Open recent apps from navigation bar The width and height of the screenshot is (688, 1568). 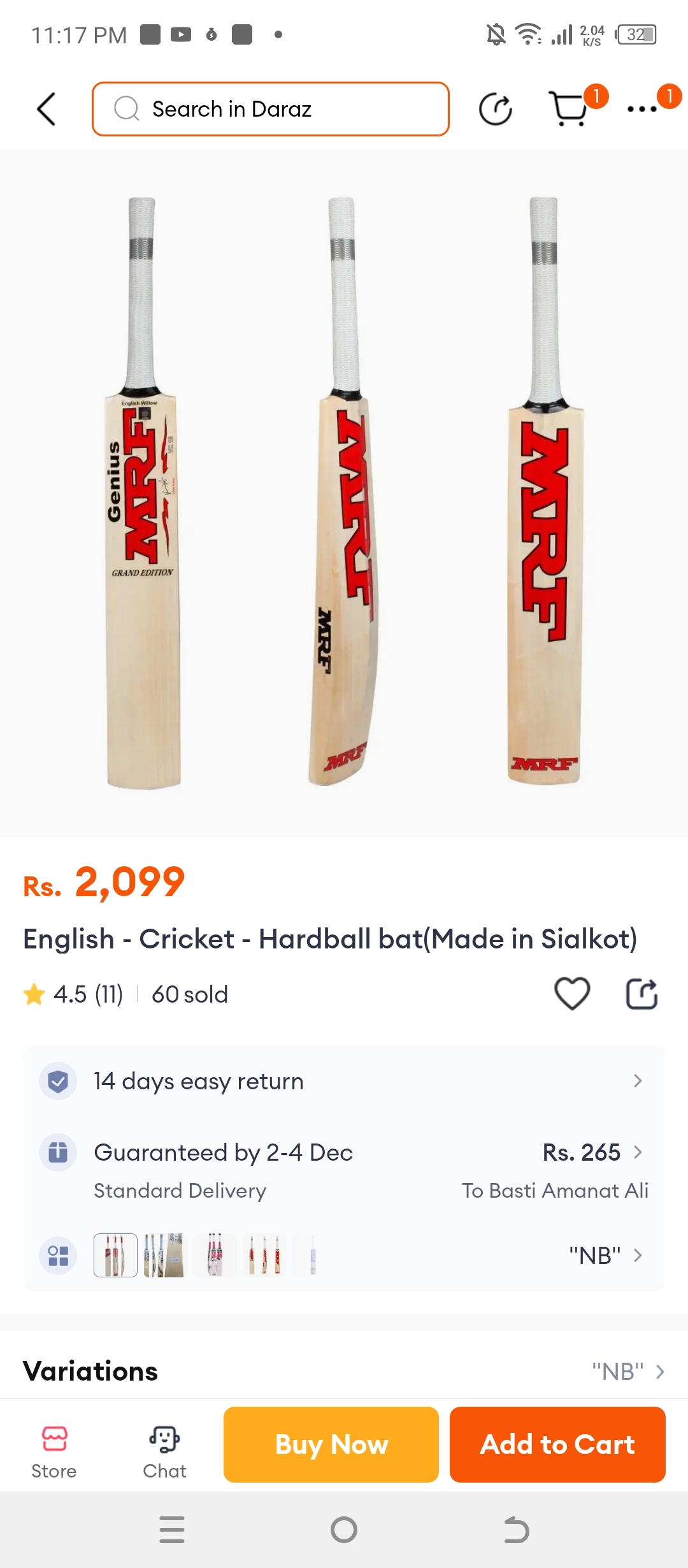[x=172, y=1529]
